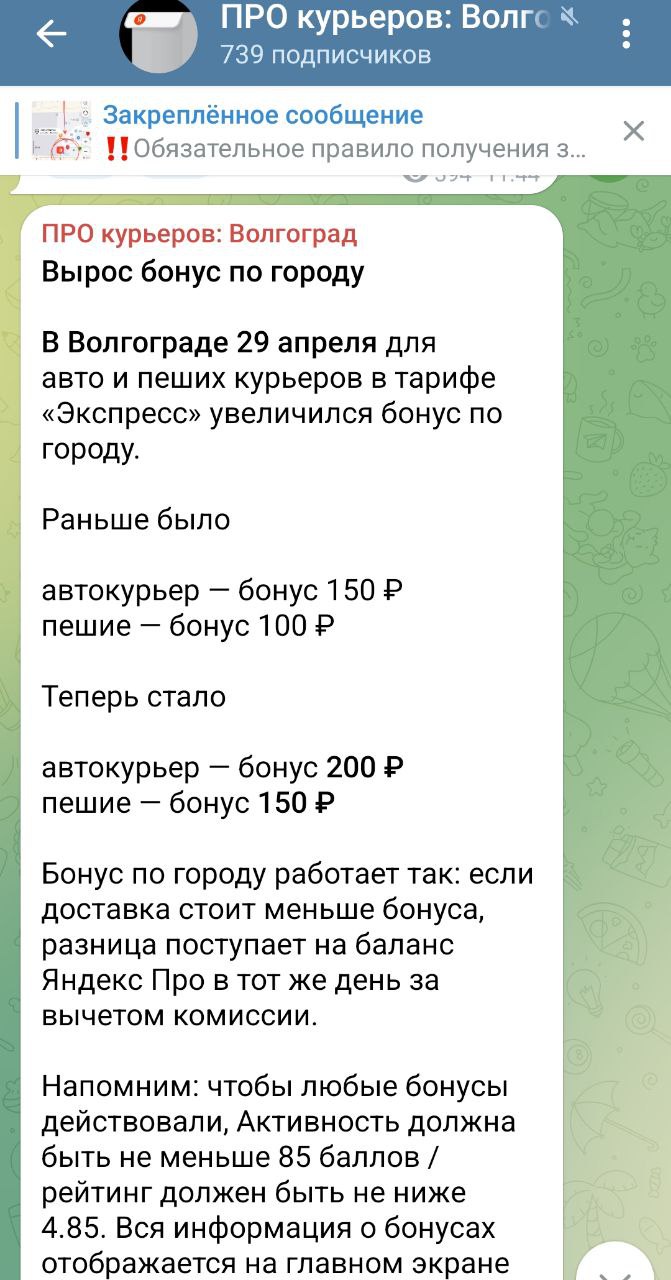Open the channel's overflow menu

click(626, 35)
